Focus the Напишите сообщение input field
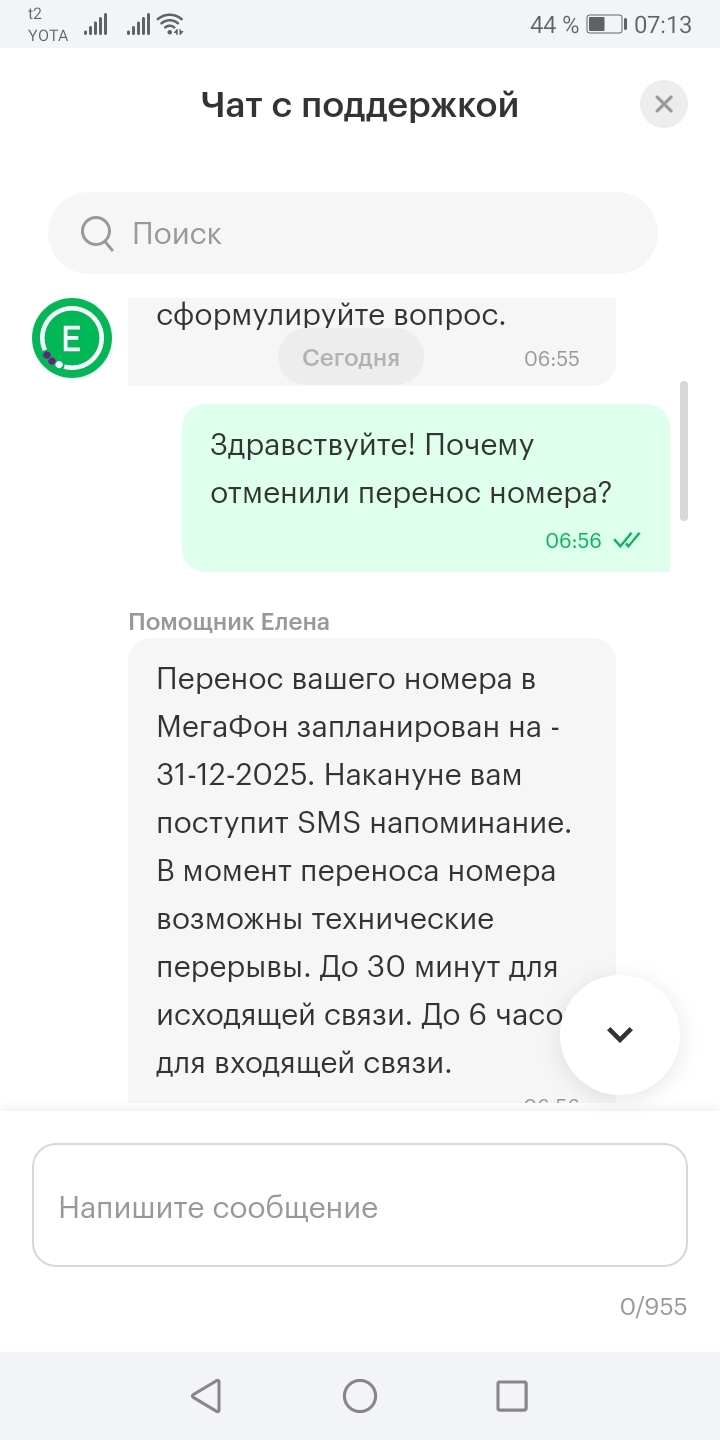This screenshot has width=720, height=1440. [x=360, y=1206]
